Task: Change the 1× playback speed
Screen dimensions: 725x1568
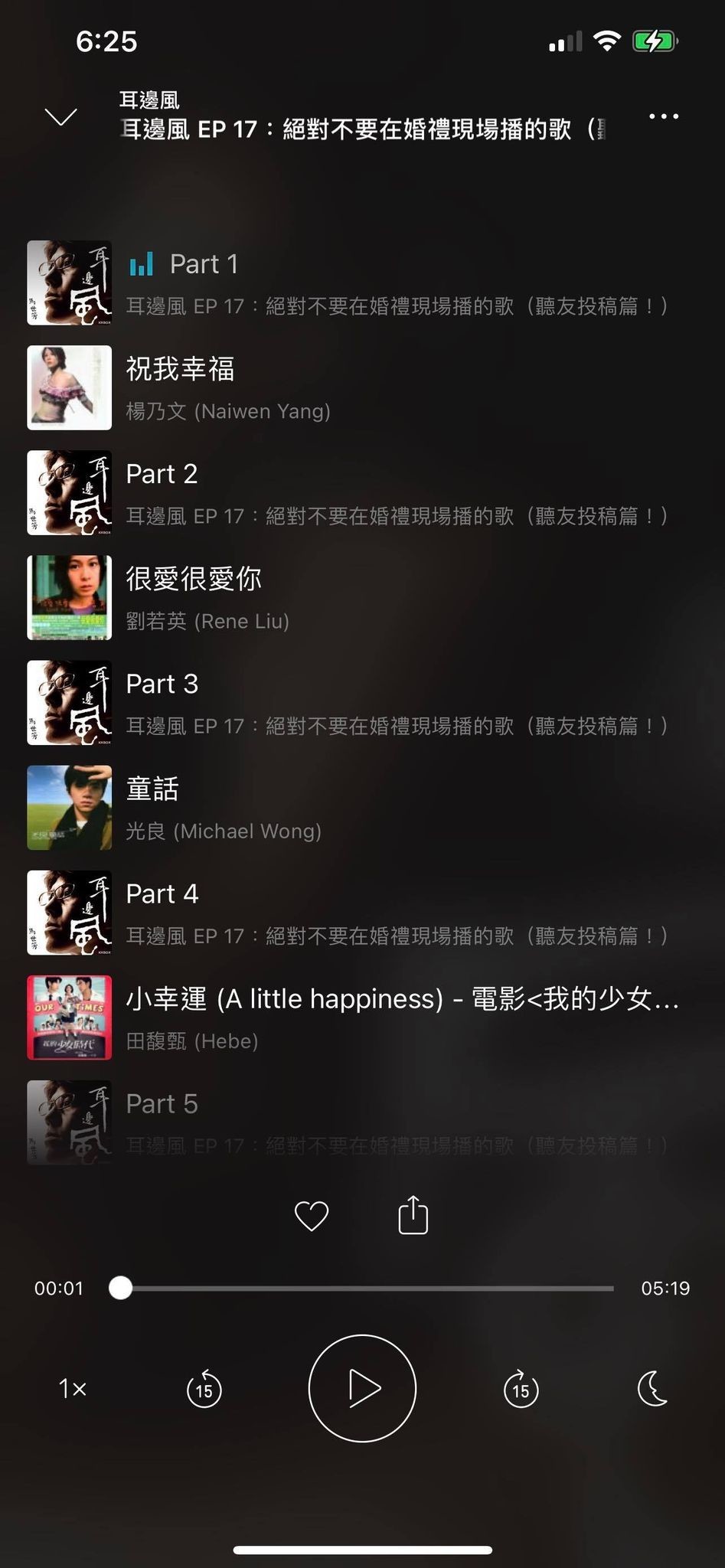Action: [73, 1388]
